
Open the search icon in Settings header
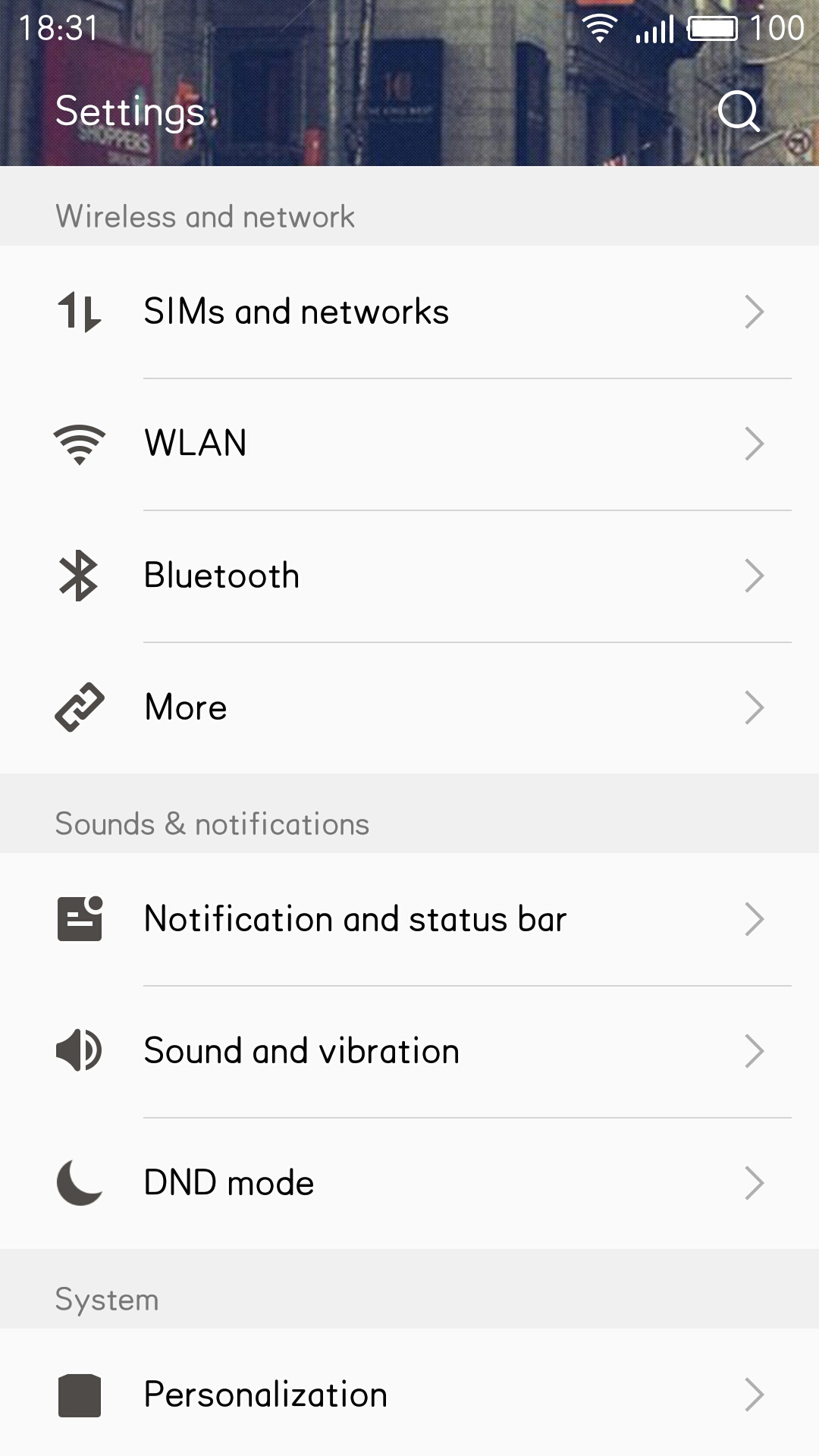(x=739, y=111)
